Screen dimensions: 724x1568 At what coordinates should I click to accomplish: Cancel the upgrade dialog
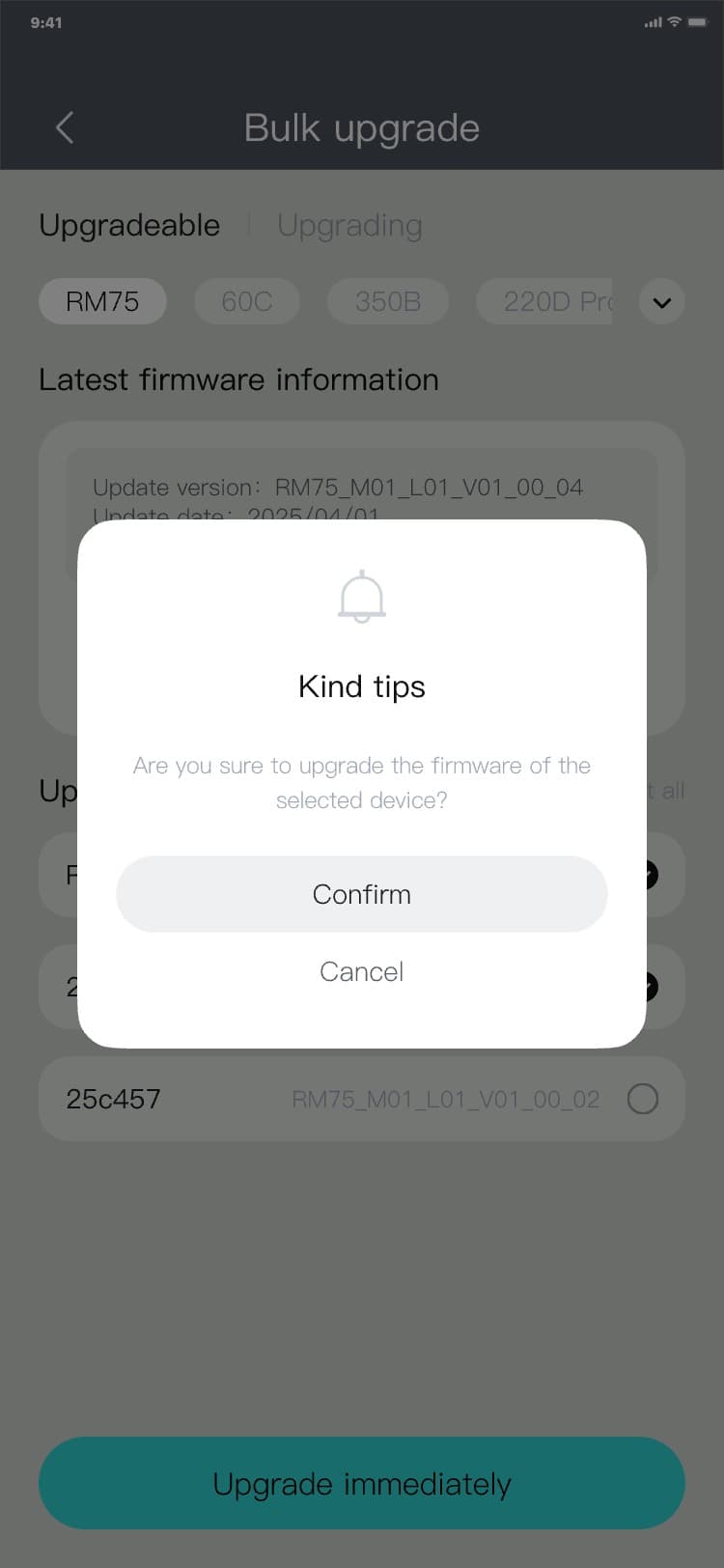pos(361,971)
